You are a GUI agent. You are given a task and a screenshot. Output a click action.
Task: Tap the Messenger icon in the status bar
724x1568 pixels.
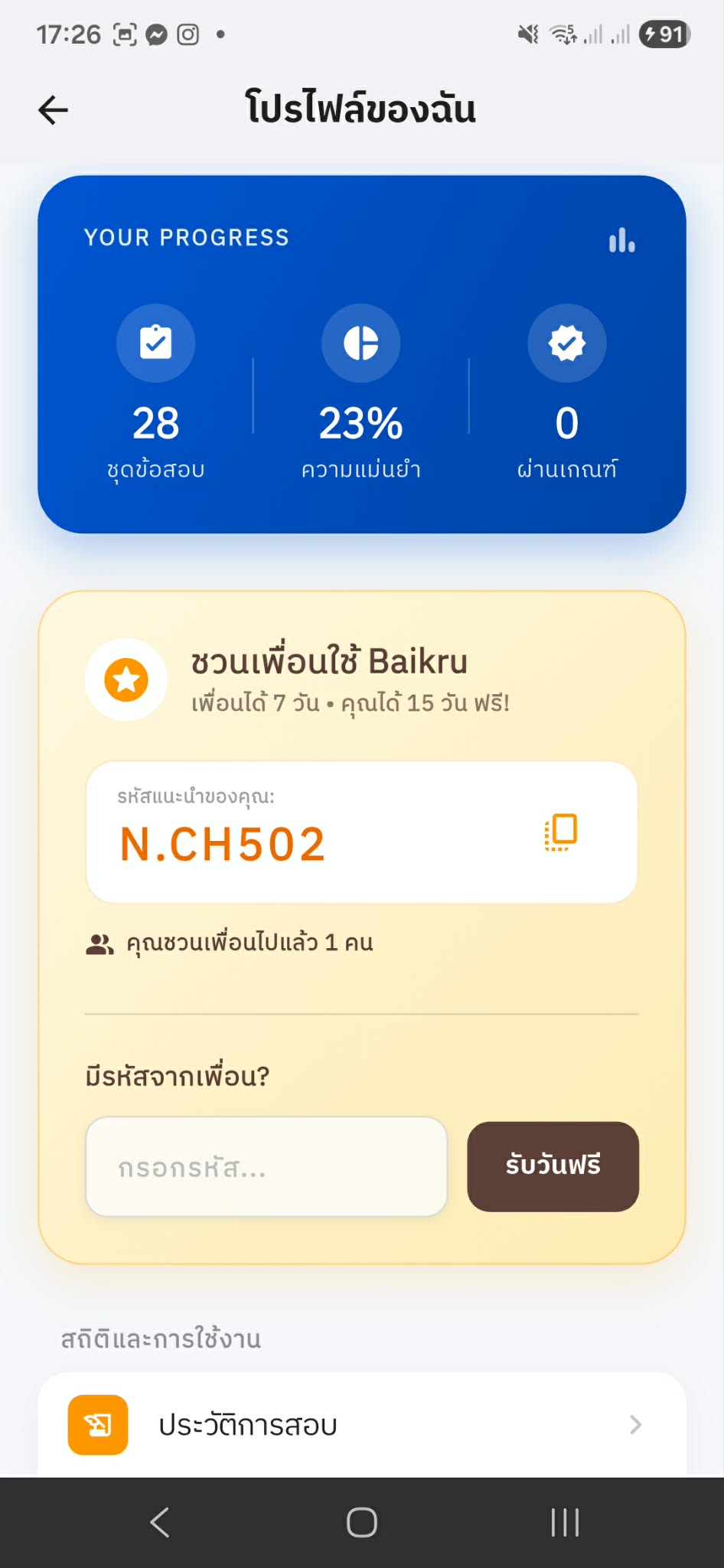[x=157, y=34]
